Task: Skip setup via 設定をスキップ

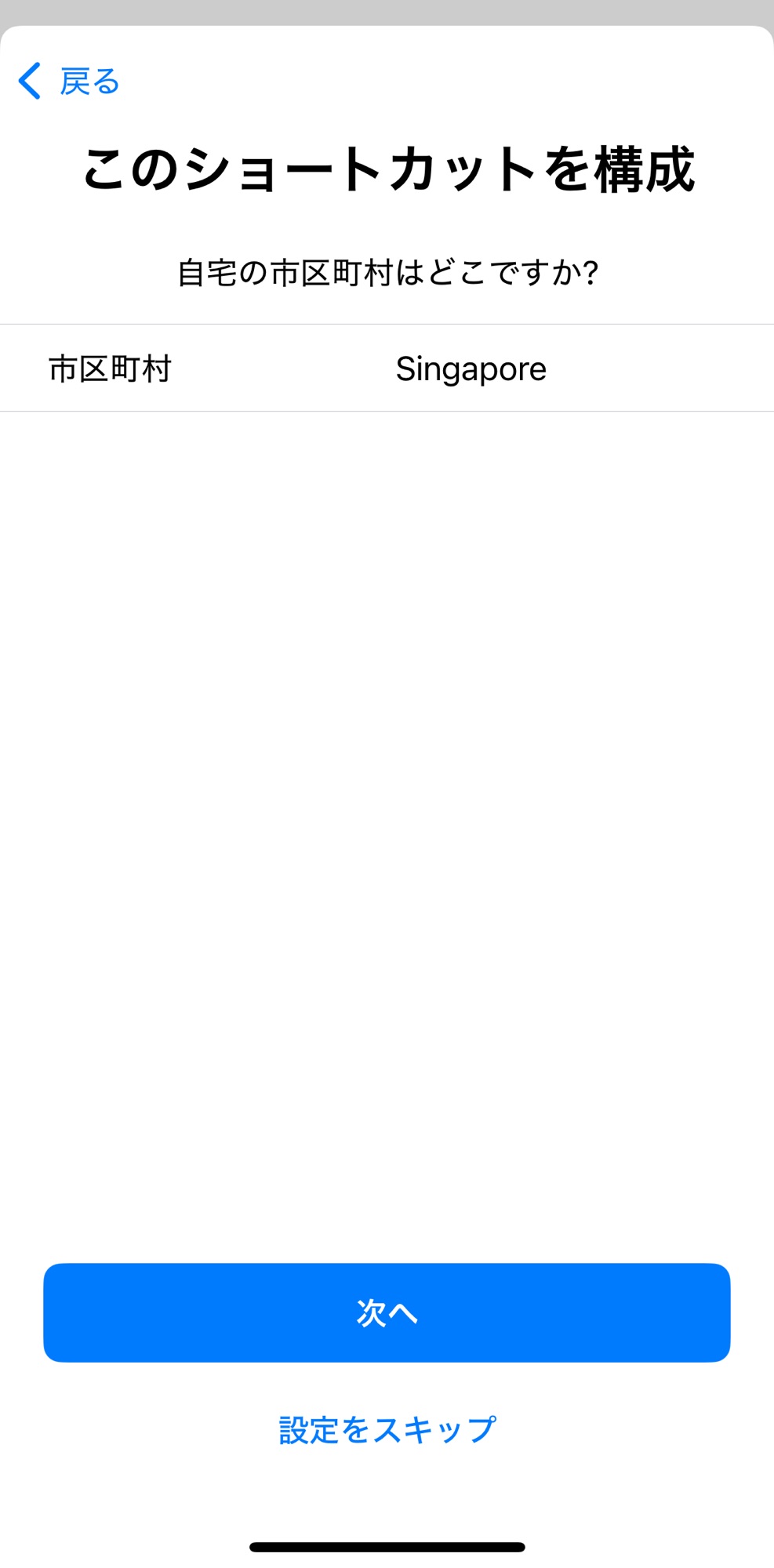Action: pyautogui.click(x=387, y=1430)
